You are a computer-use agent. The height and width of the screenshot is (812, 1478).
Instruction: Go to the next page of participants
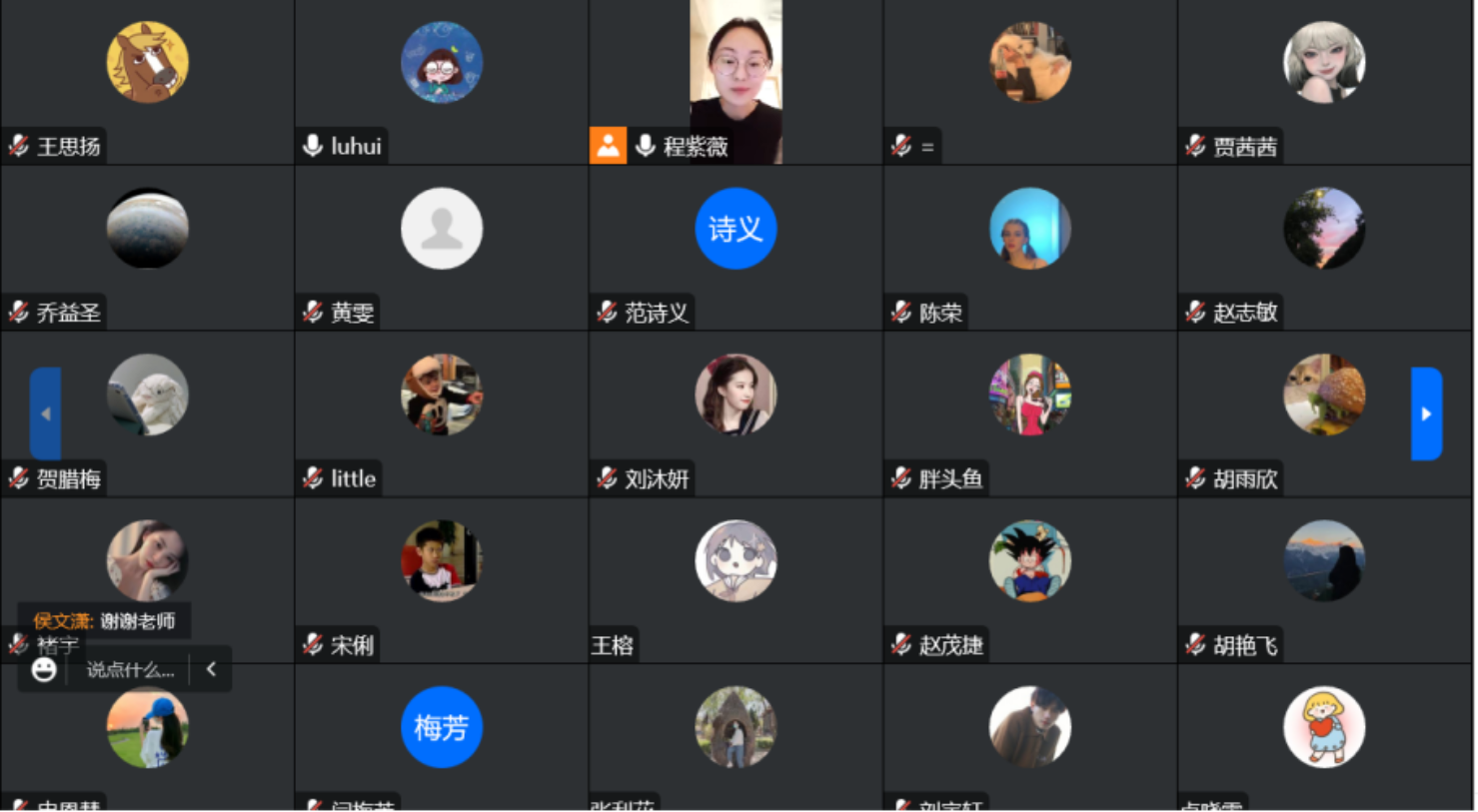1426,413
